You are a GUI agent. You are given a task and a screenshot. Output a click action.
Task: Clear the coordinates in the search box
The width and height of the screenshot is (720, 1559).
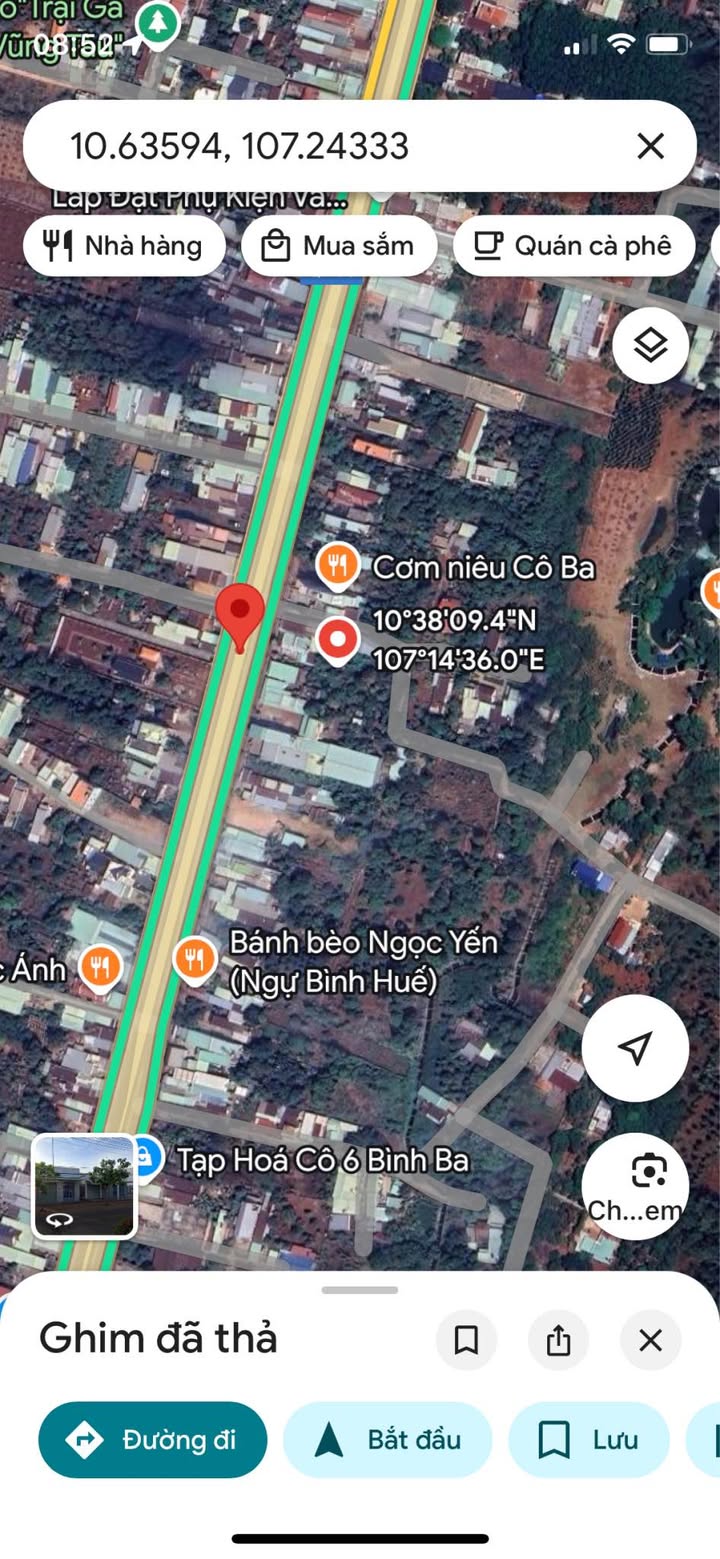click(x=650, y=147)
